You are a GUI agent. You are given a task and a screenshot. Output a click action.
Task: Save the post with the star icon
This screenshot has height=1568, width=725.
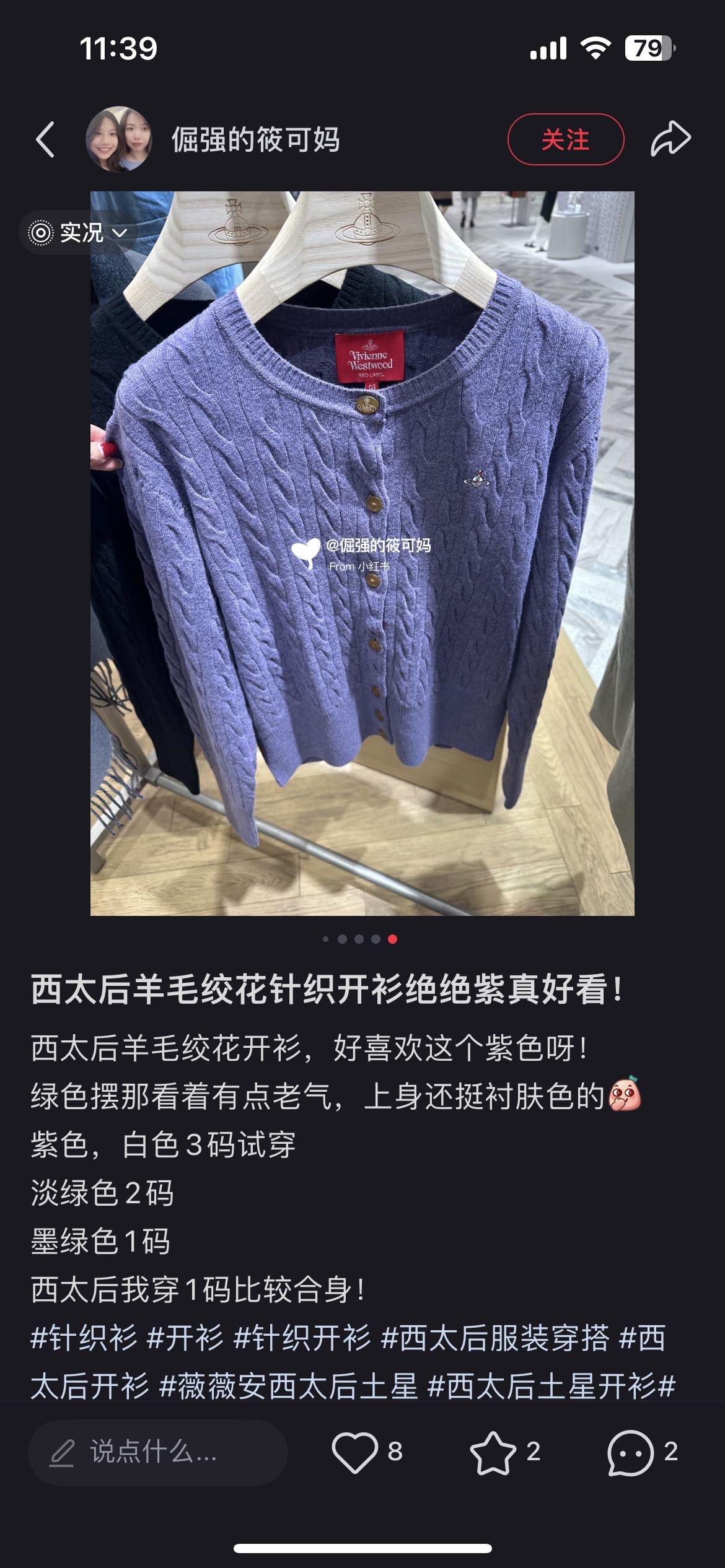tap(493, 1452)
